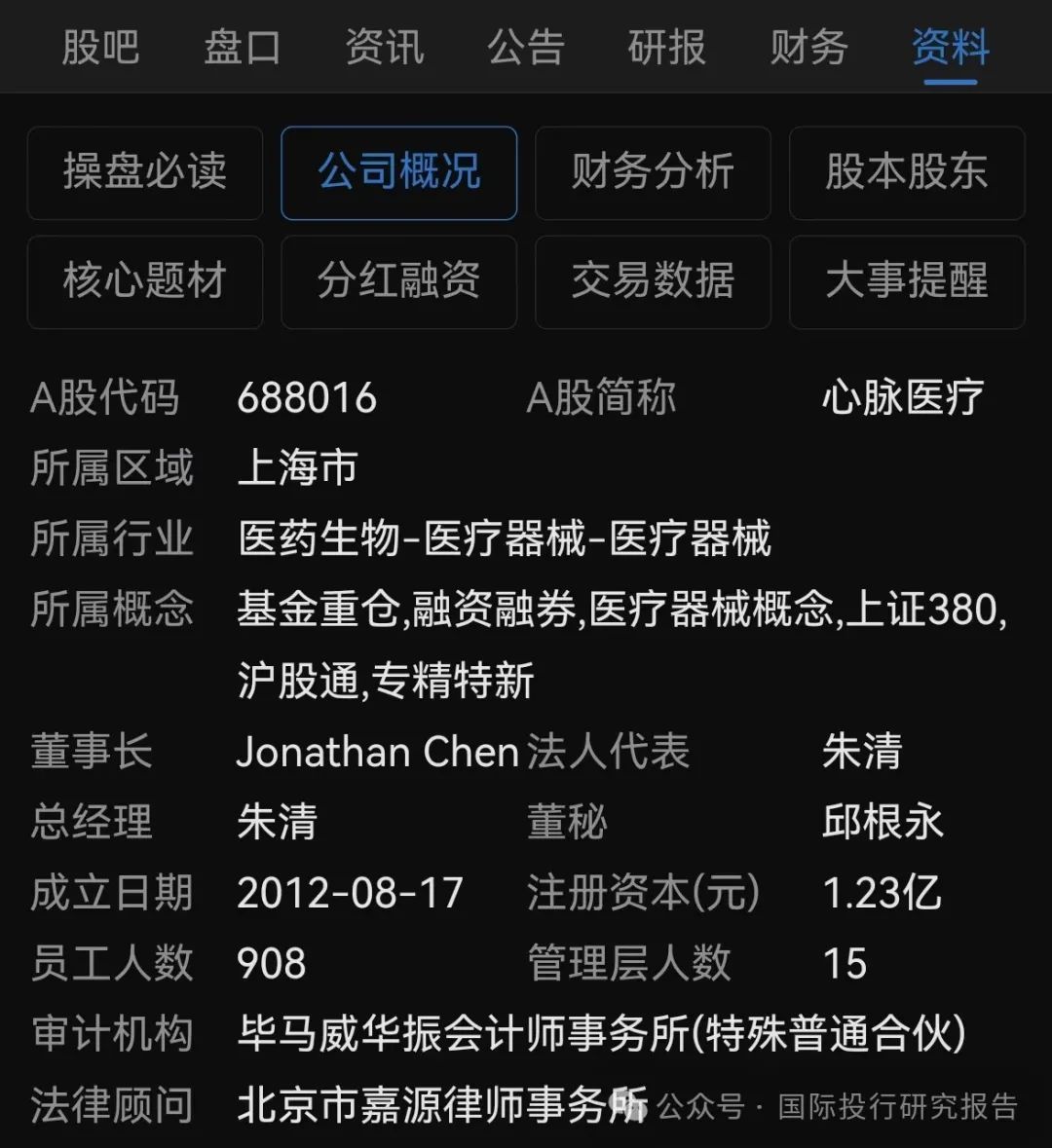Open the 核心题材 section

tap(145, 281)
